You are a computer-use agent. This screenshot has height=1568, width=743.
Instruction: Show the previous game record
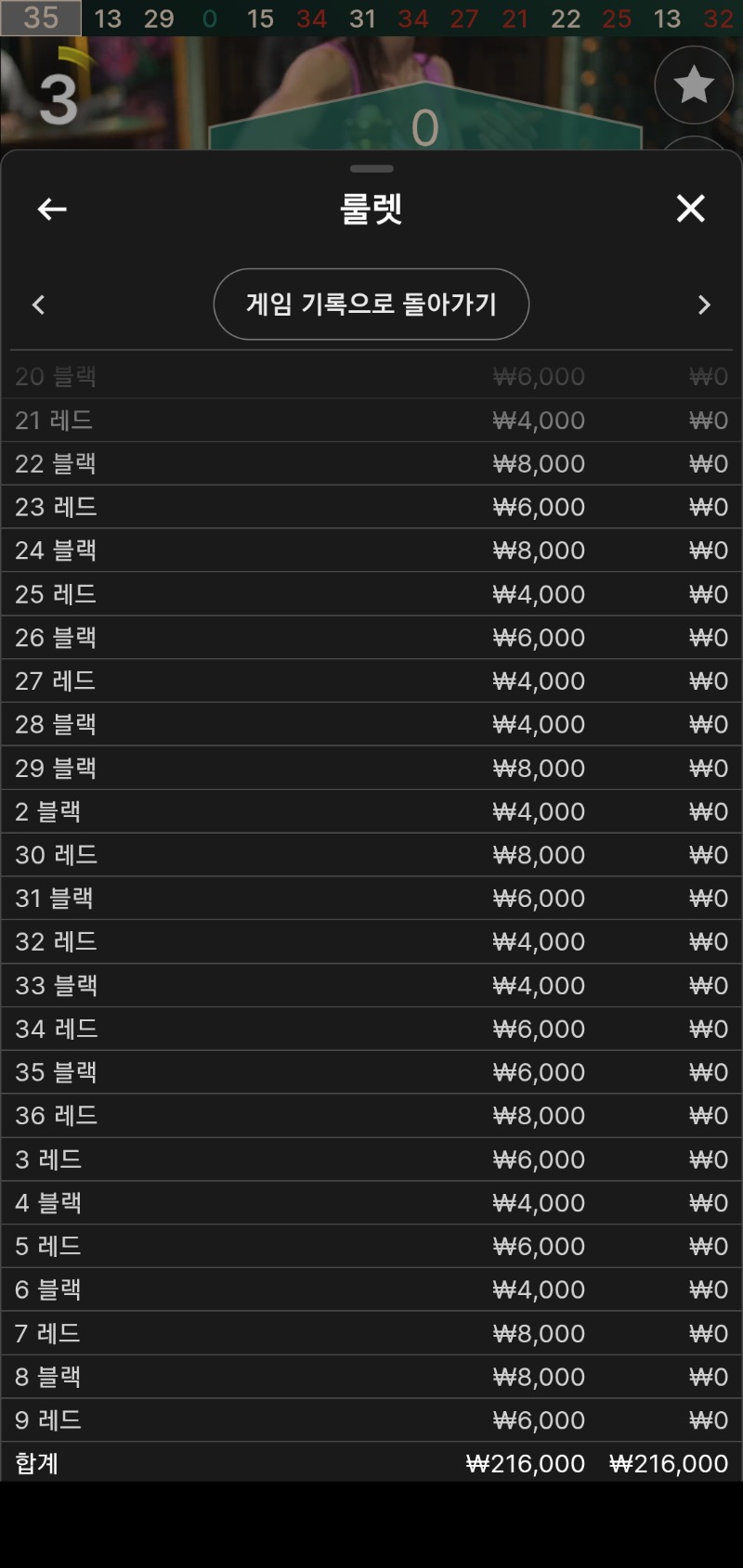pos(38,305)
